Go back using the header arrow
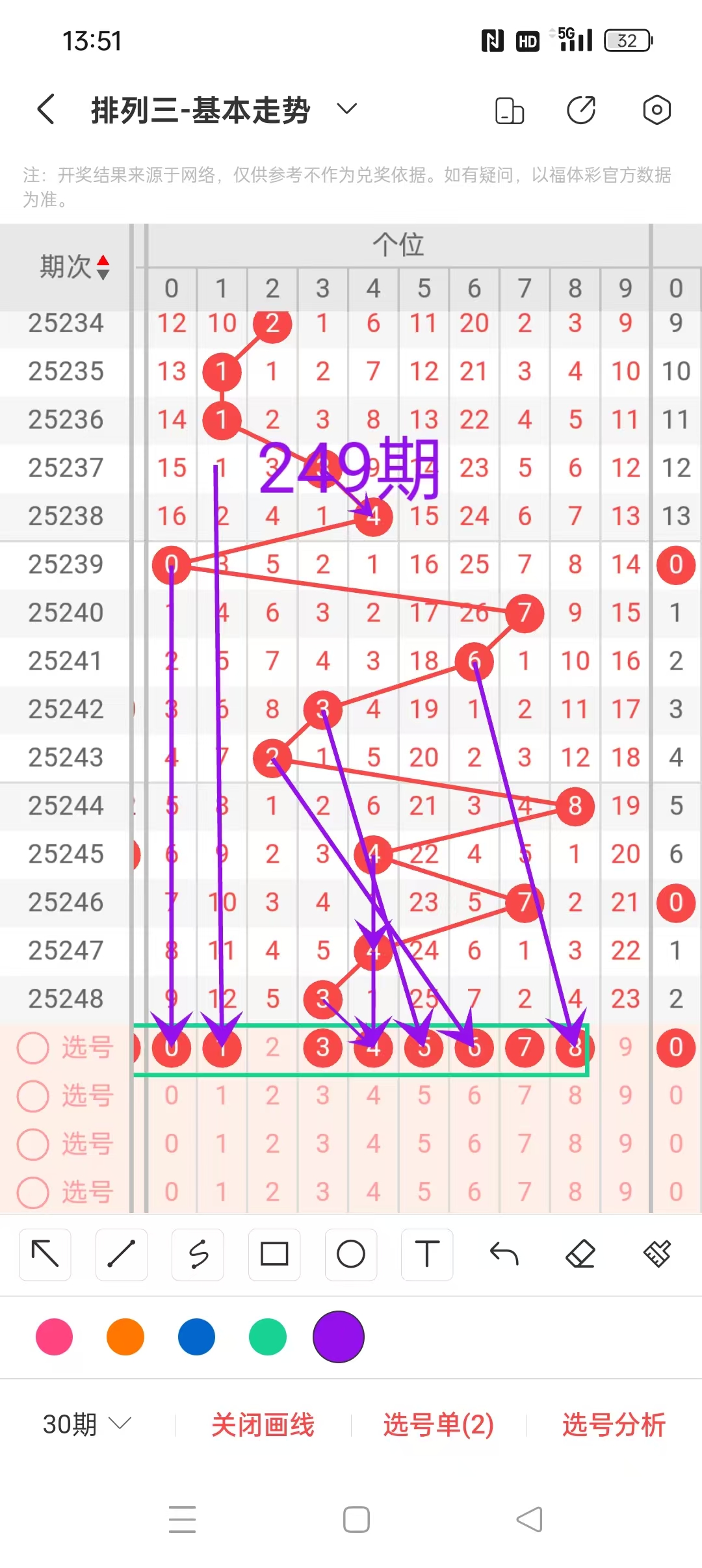702x1568 pixels. (x=45, y=109)
